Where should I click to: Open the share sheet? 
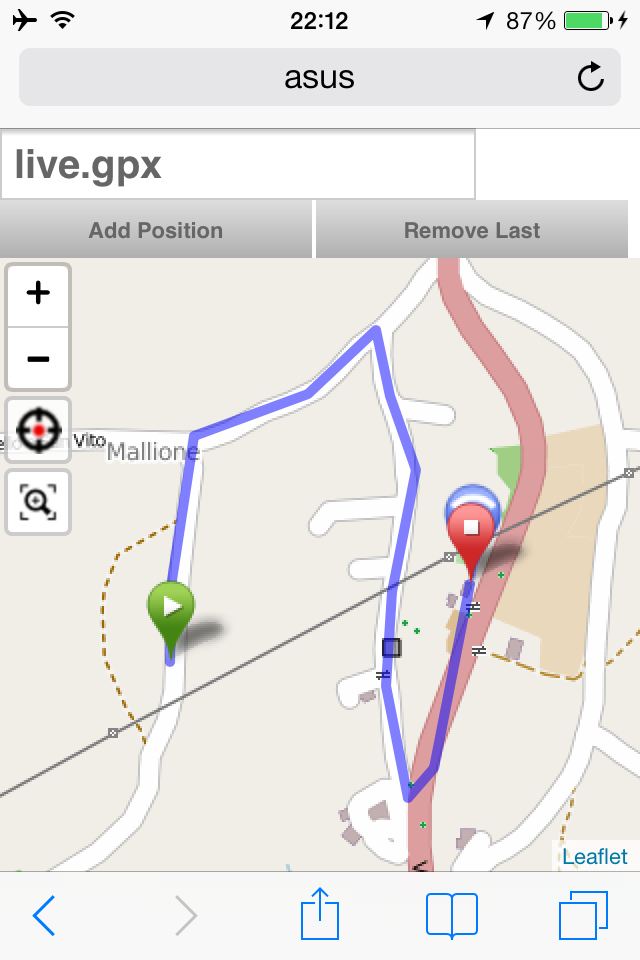click(x=320, y=914)
